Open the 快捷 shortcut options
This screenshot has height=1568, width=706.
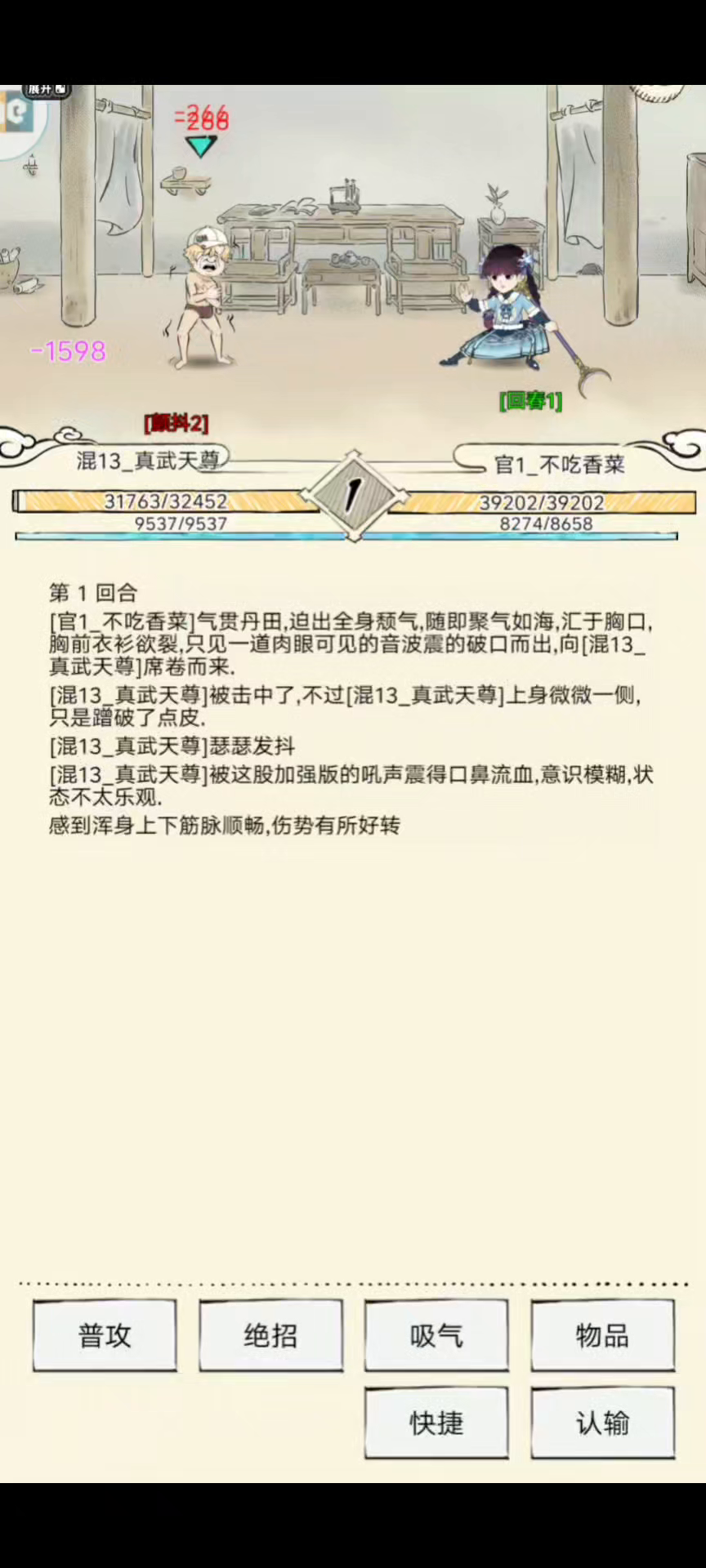coord(436,1423)
